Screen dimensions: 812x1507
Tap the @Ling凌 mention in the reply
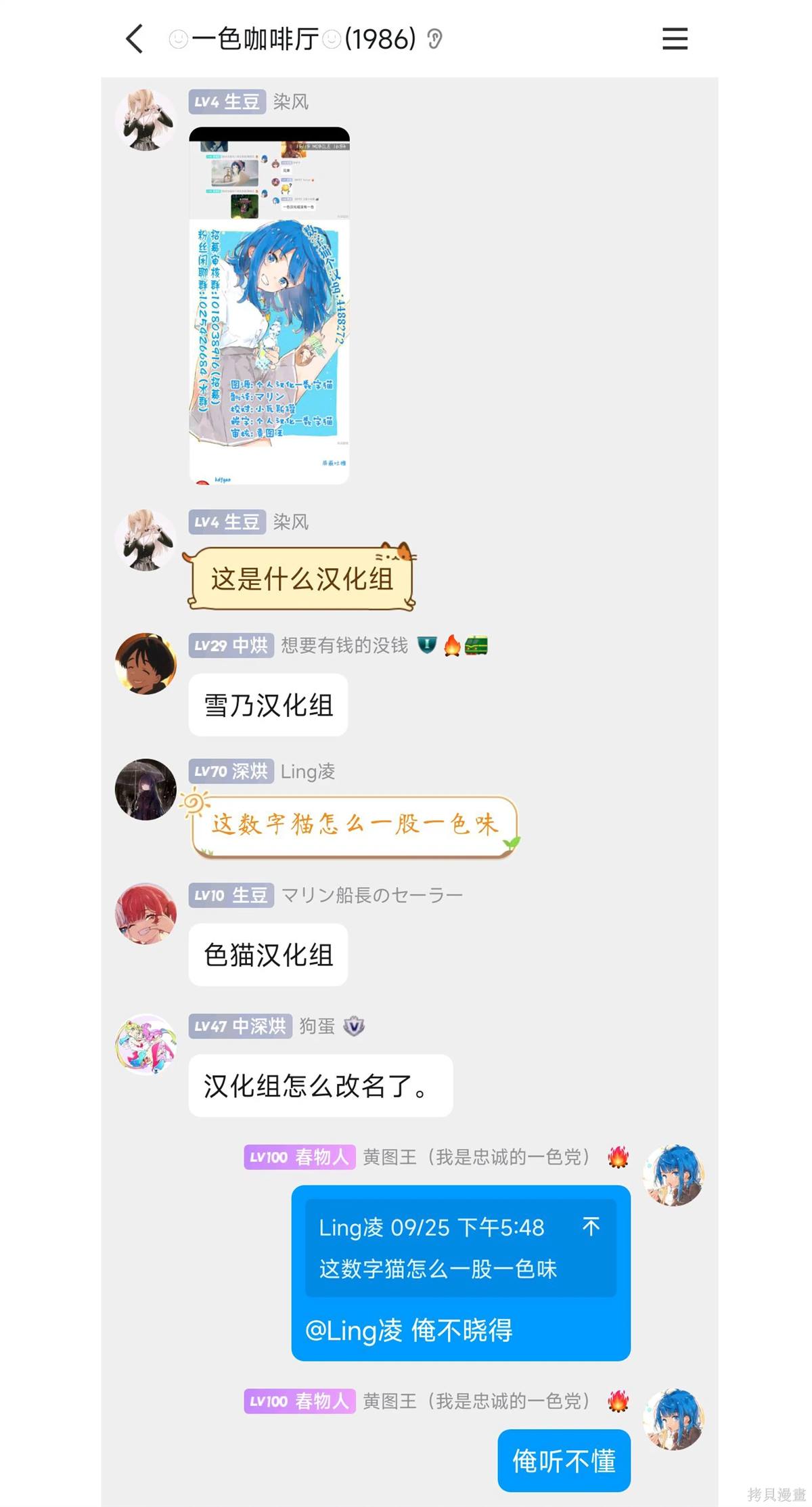[x=354, y=1330]
